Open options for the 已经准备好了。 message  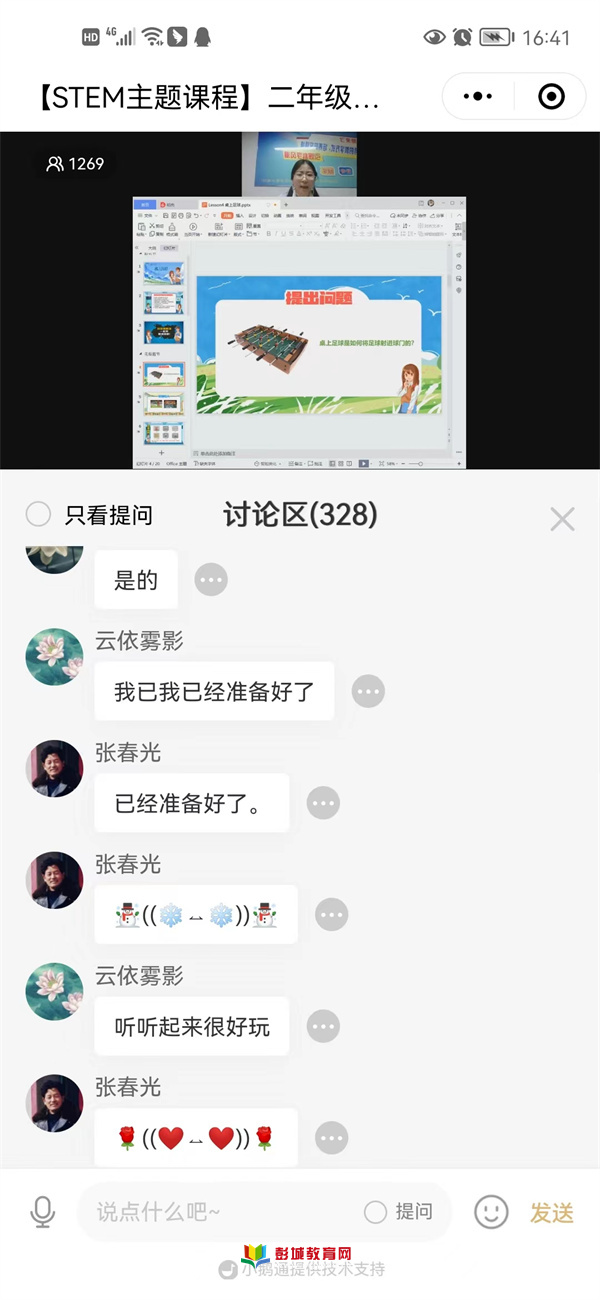point(323,803)
